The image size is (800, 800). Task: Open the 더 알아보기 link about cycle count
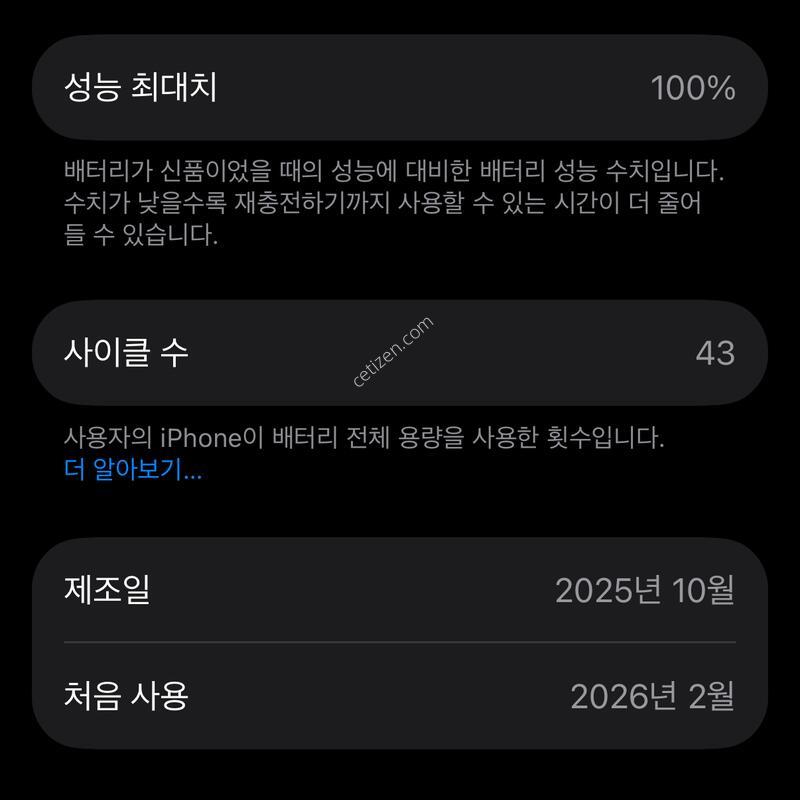(x=132, y=471)
